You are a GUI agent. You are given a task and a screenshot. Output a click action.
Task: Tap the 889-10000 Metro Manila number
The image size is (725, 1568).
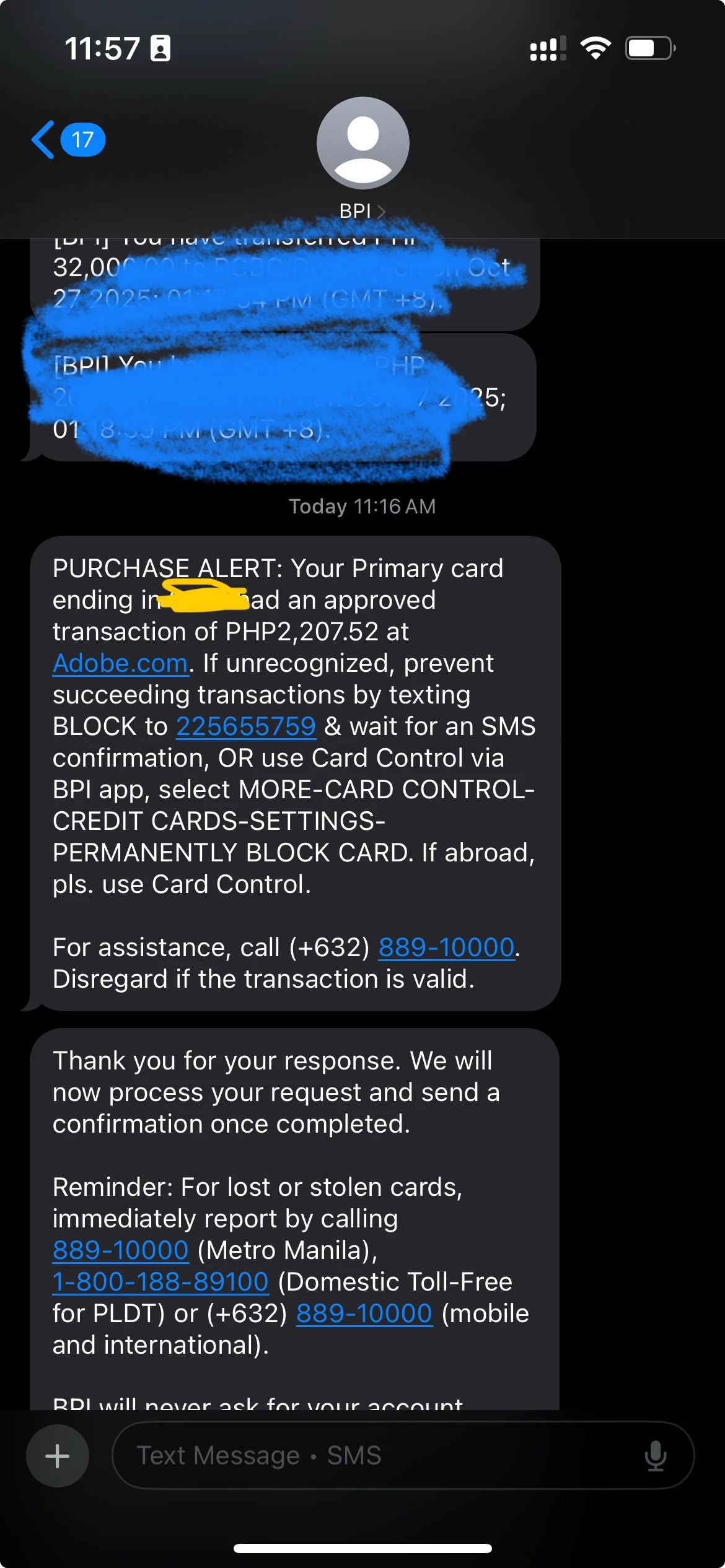120,1250
